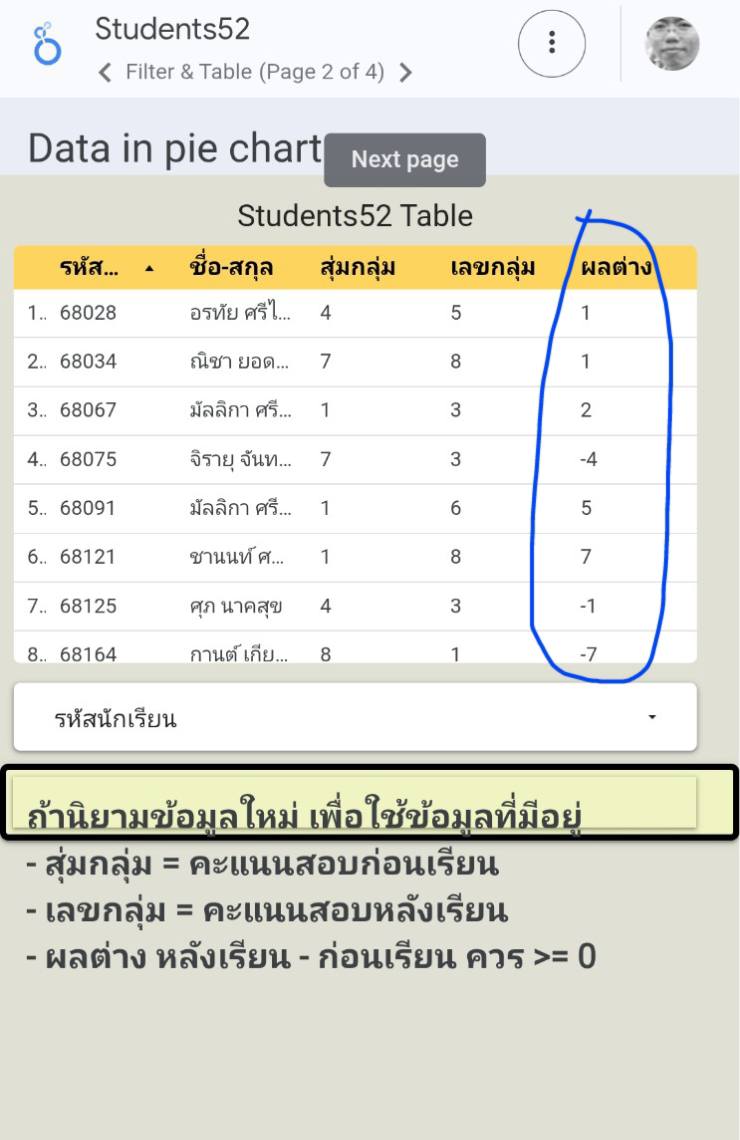Open the account profile picture

click(671, 44)
